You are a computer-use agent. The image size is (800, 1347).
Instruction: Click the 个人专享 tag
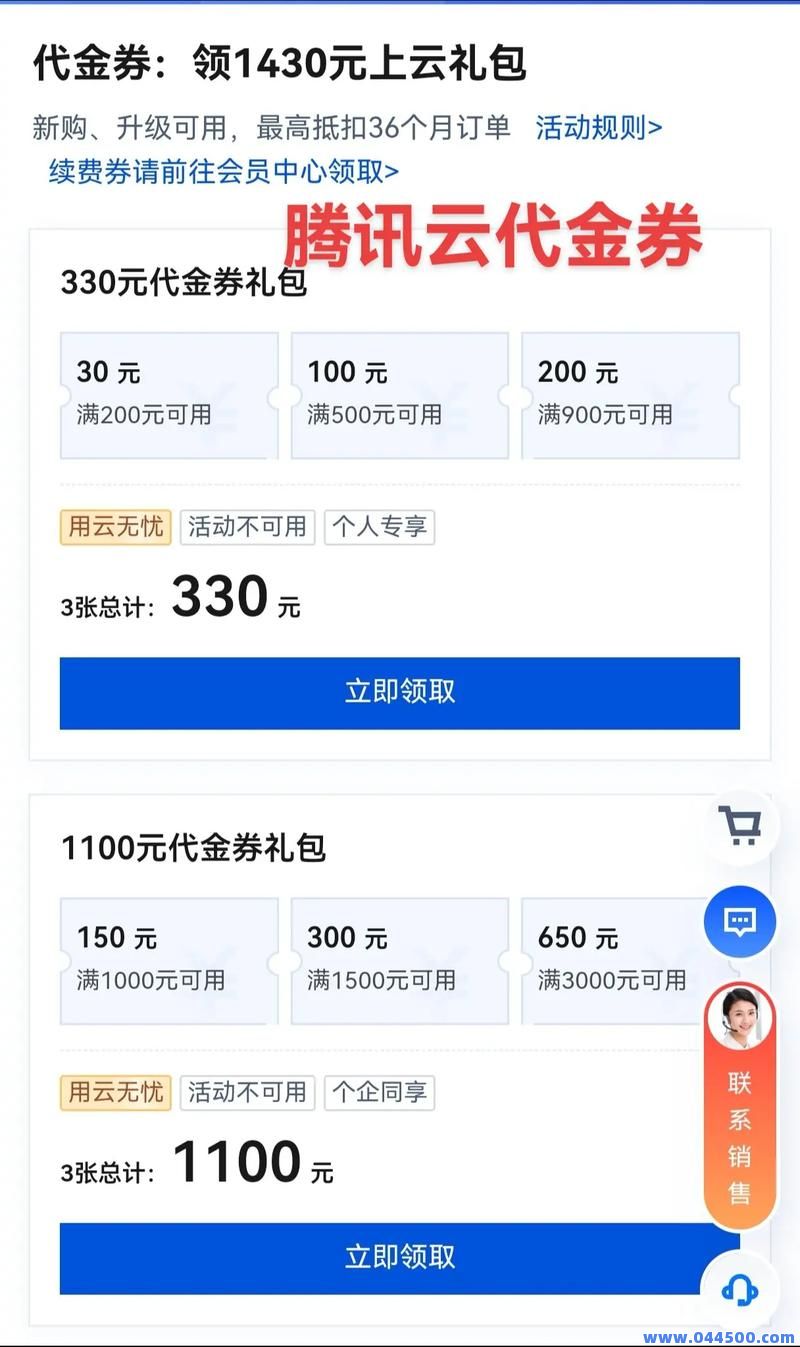pos(379,527)
